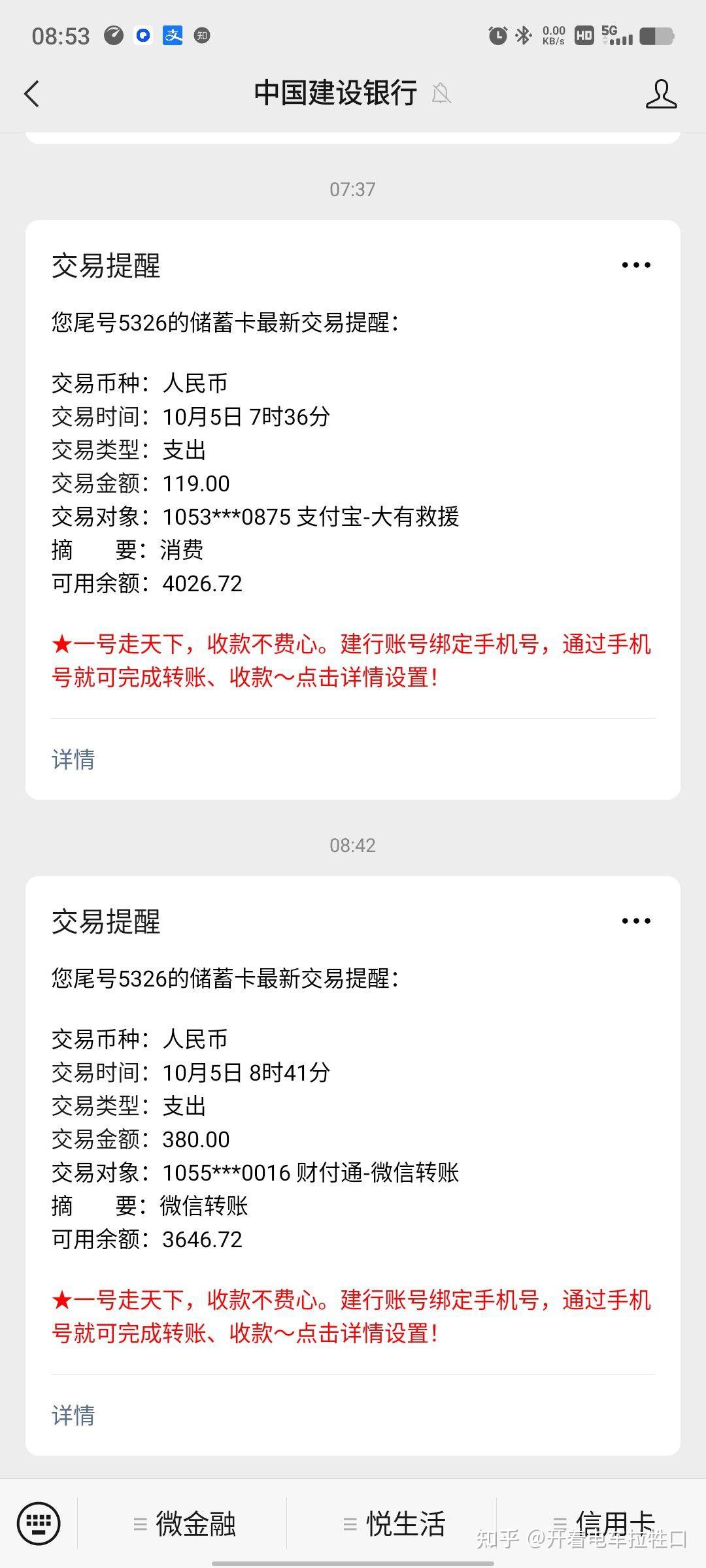Open the 微金融 menu
This screenshot has height=1568, width=706.
coord(183,1524)
